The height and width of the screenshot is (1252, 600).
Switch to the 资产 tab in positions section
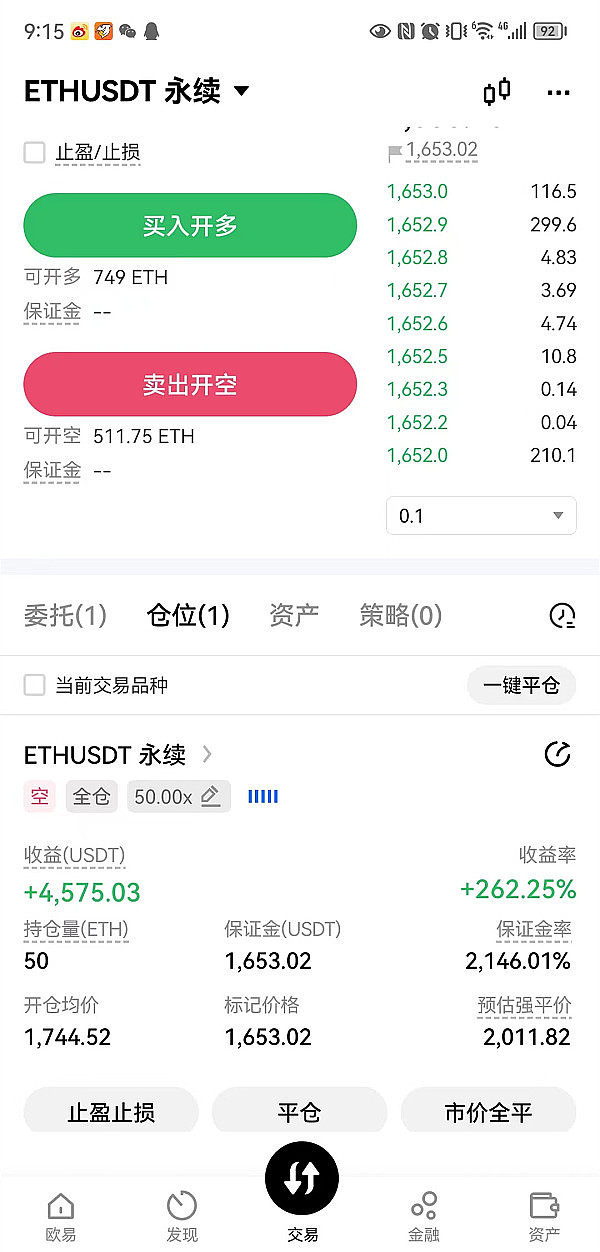(294, 615)
